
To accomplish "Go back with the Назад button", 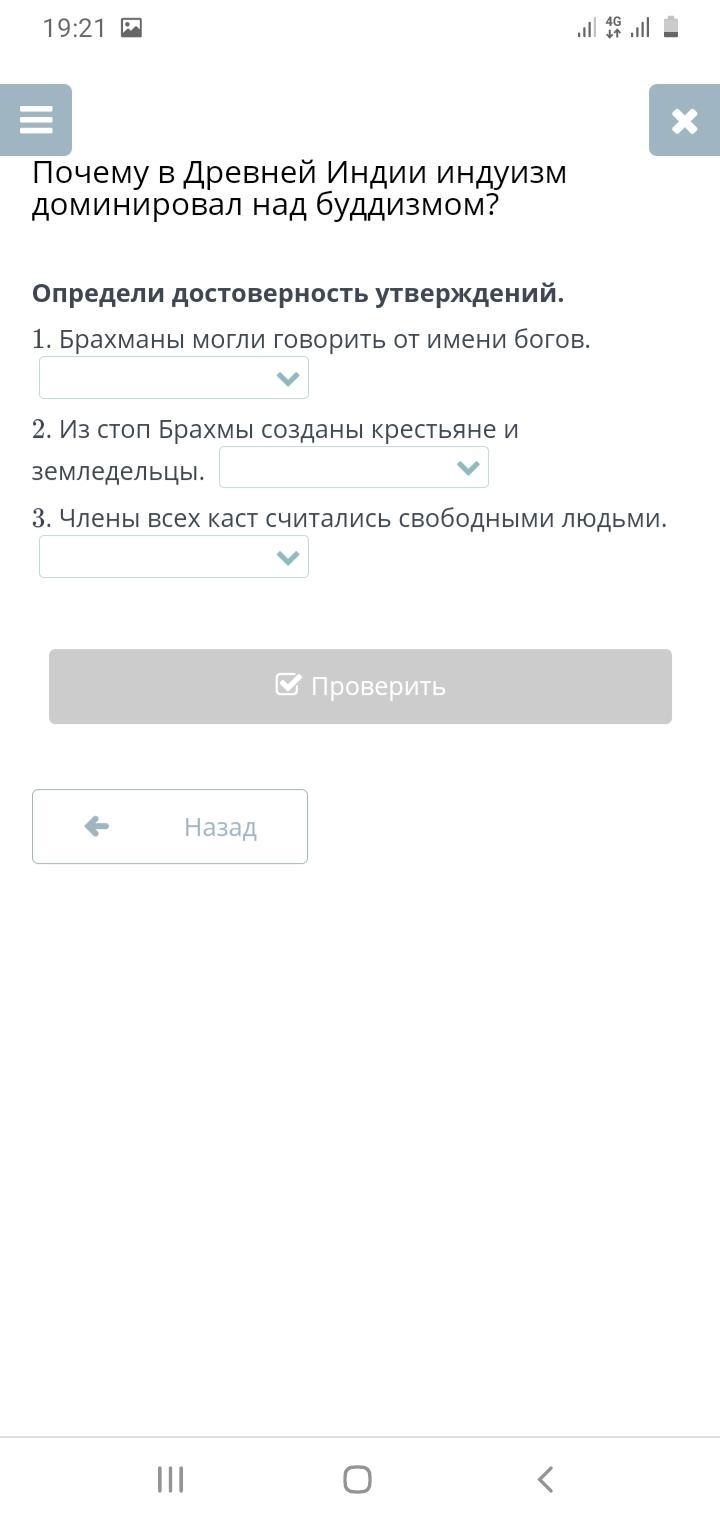I will [170, 826].
